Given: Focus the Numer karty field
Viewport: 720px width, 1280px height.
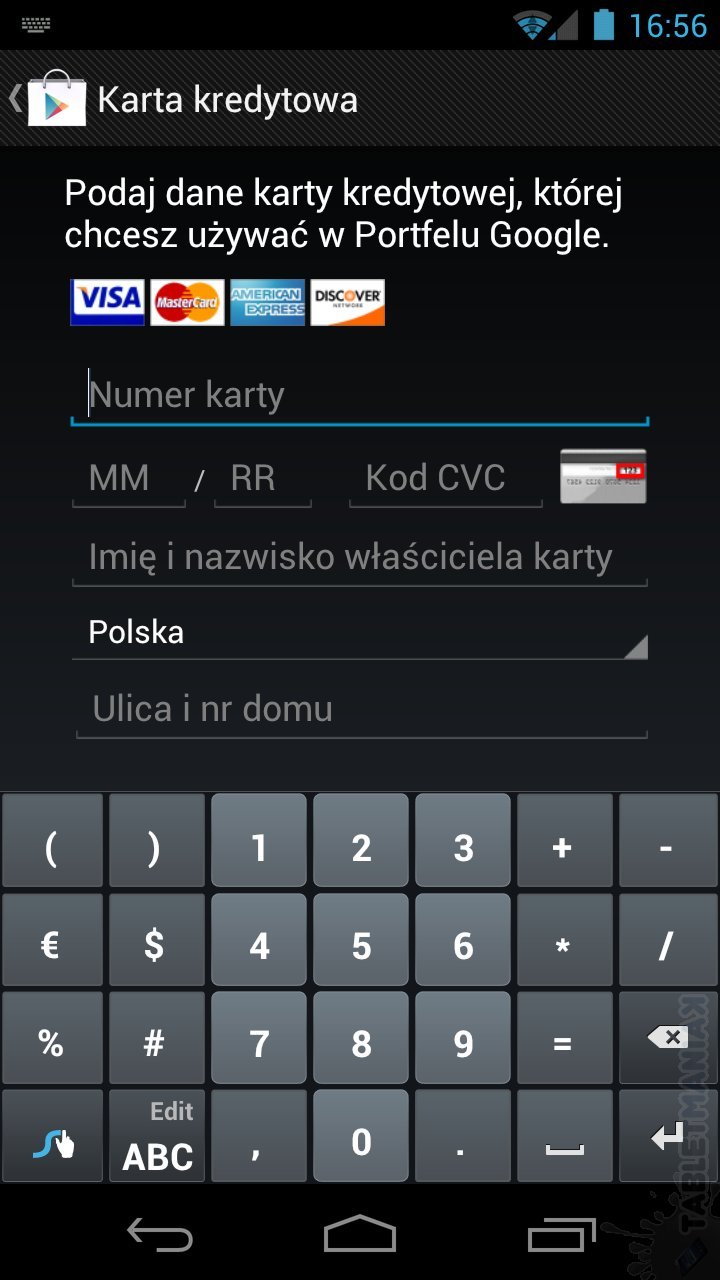Looking at the screenshot, I should [x=360, y=396].
